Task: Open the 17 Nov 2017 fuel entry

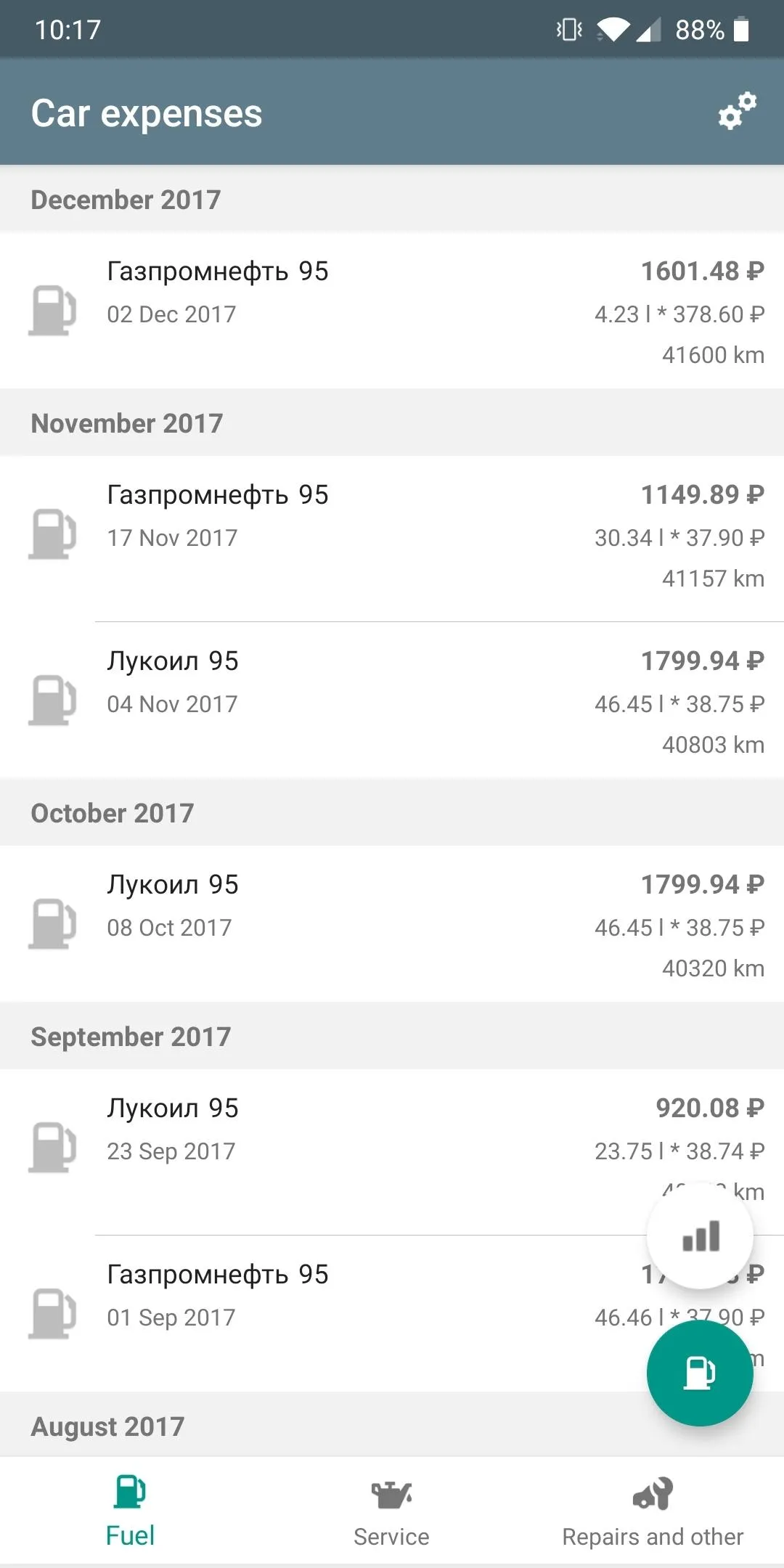Action: pos(392,539)
